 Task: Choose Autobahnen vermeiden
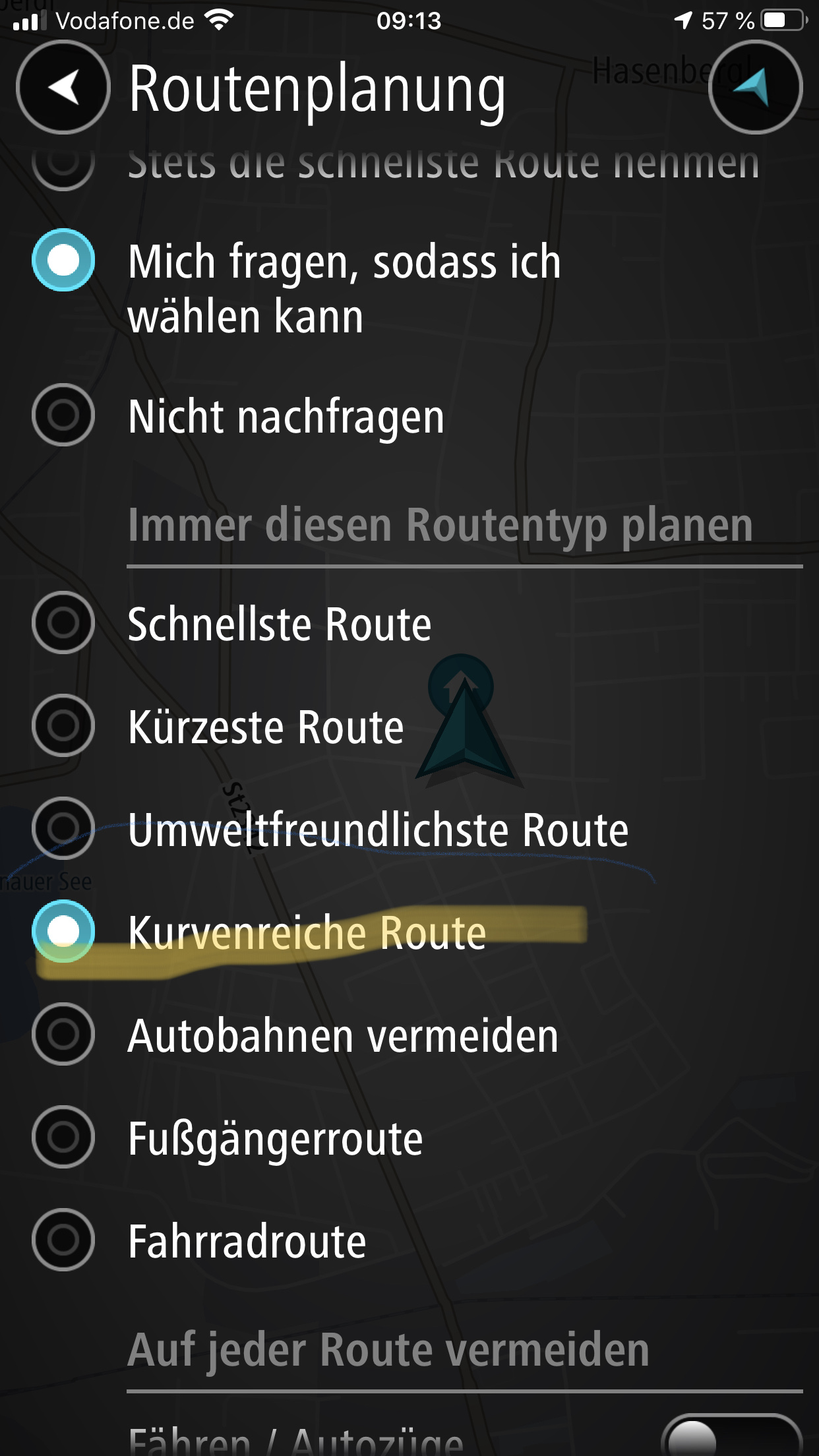(x=63, y=1034)
